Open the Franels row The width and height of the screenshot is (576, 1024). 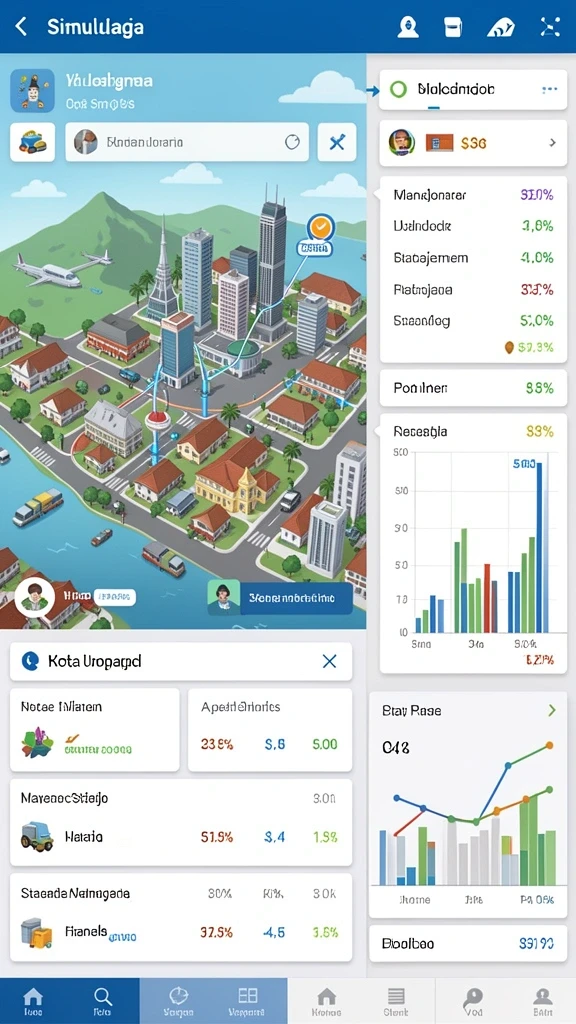coord(181,917)
